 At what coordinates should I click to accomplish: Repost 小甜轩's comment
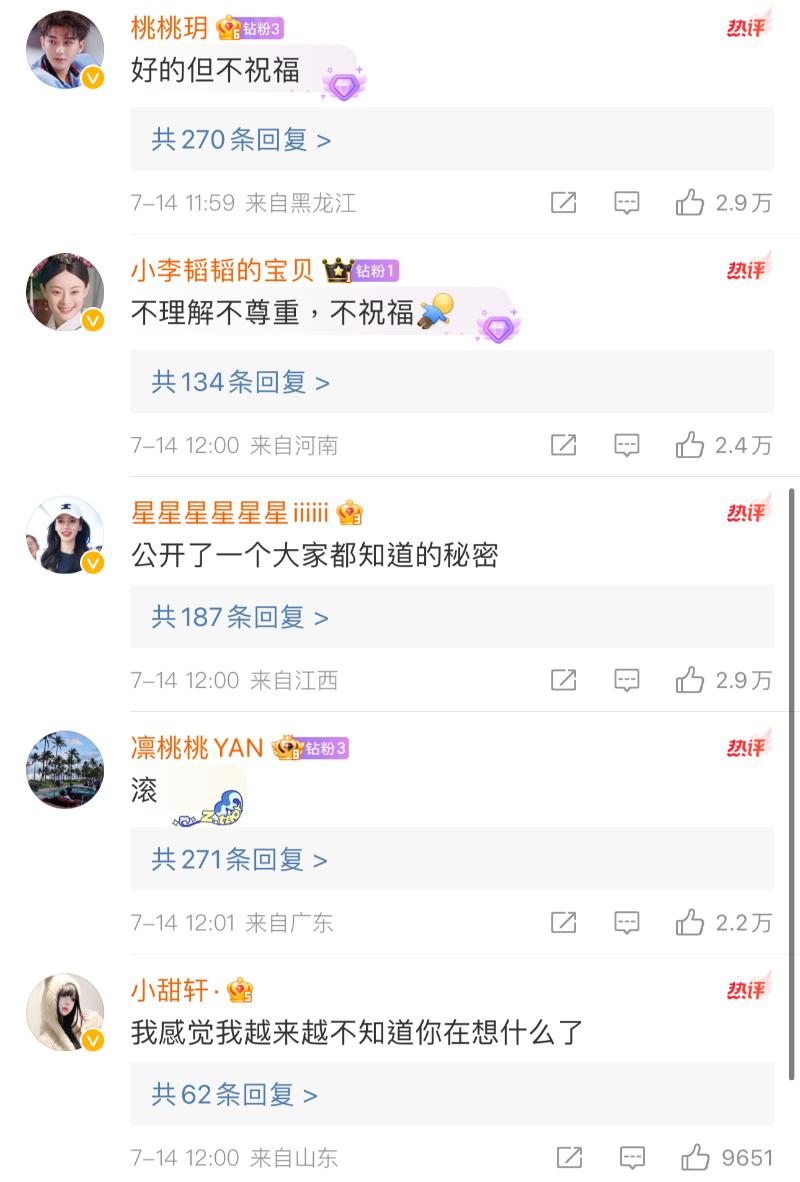[x=569, y=1158]
